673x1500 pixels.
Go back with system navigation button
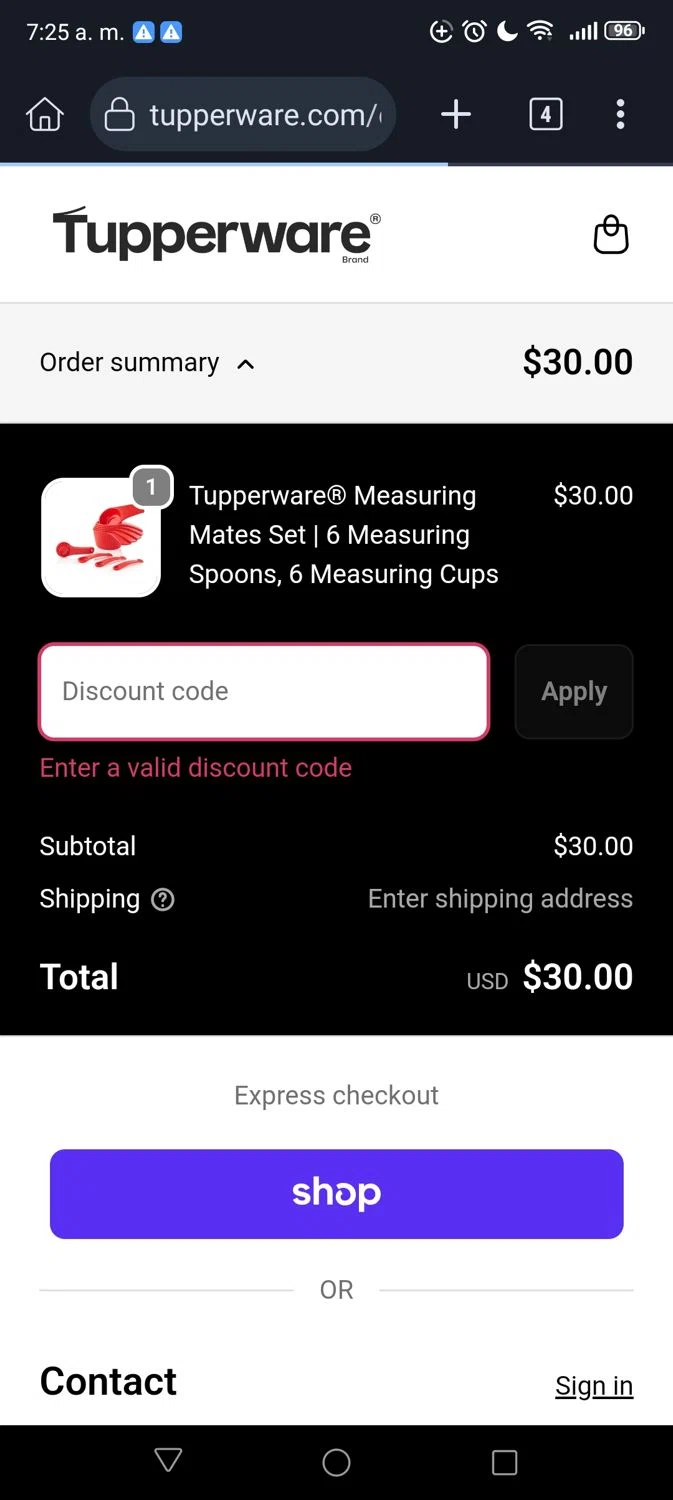pos(168,1461)
